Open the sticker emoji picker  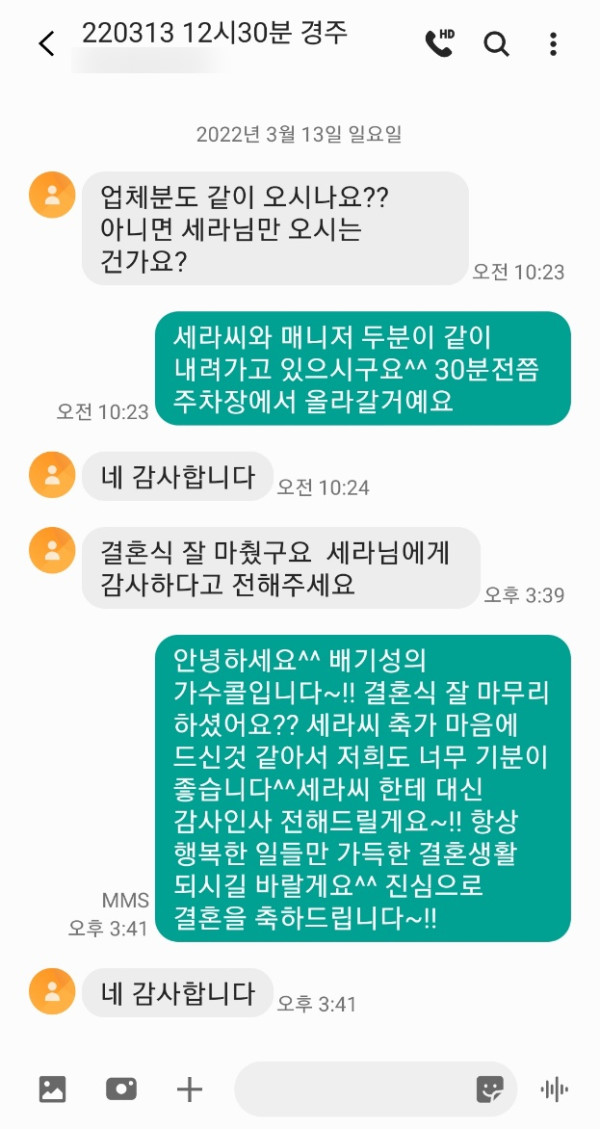489,1089
